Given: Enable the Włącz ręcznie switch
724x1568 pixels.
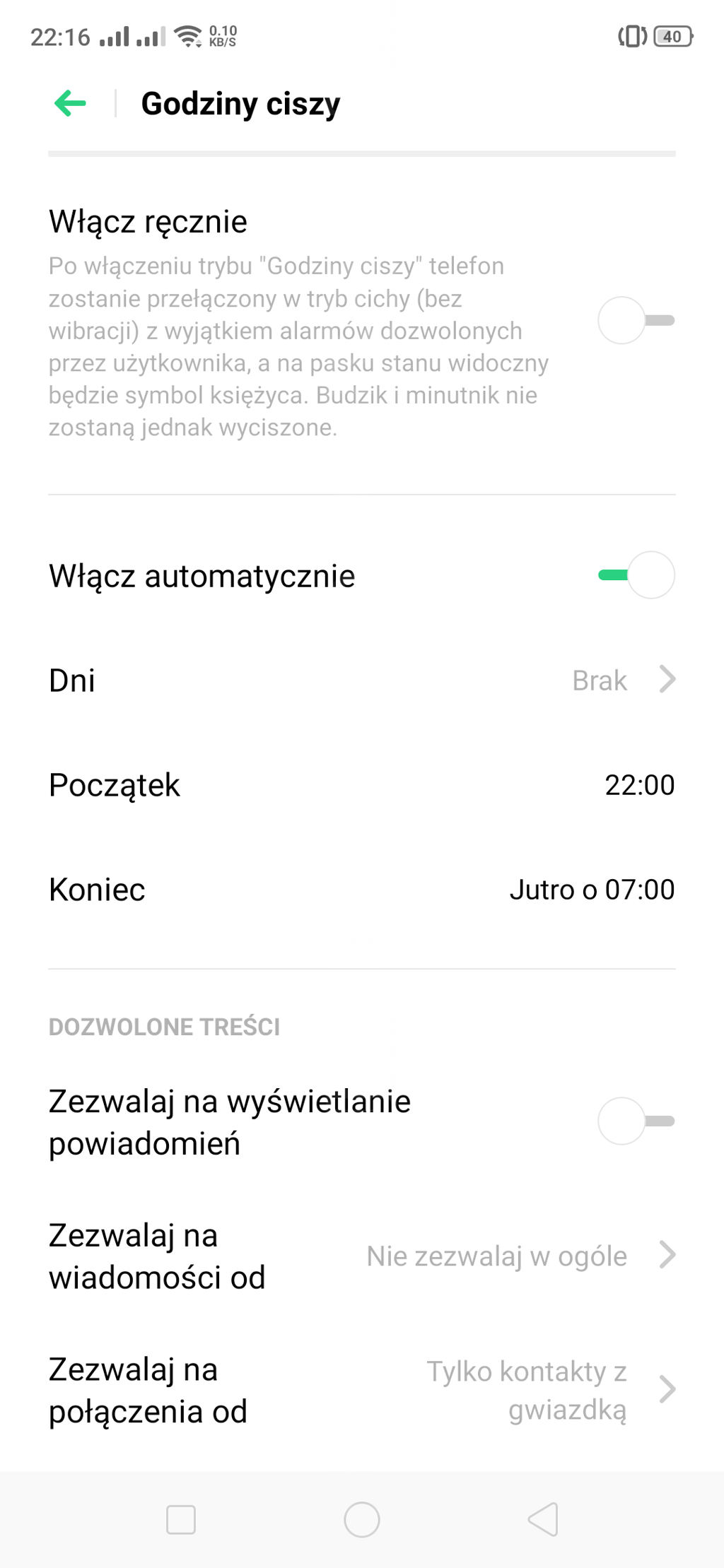Looking at the screenshot, I should point(636,320).
